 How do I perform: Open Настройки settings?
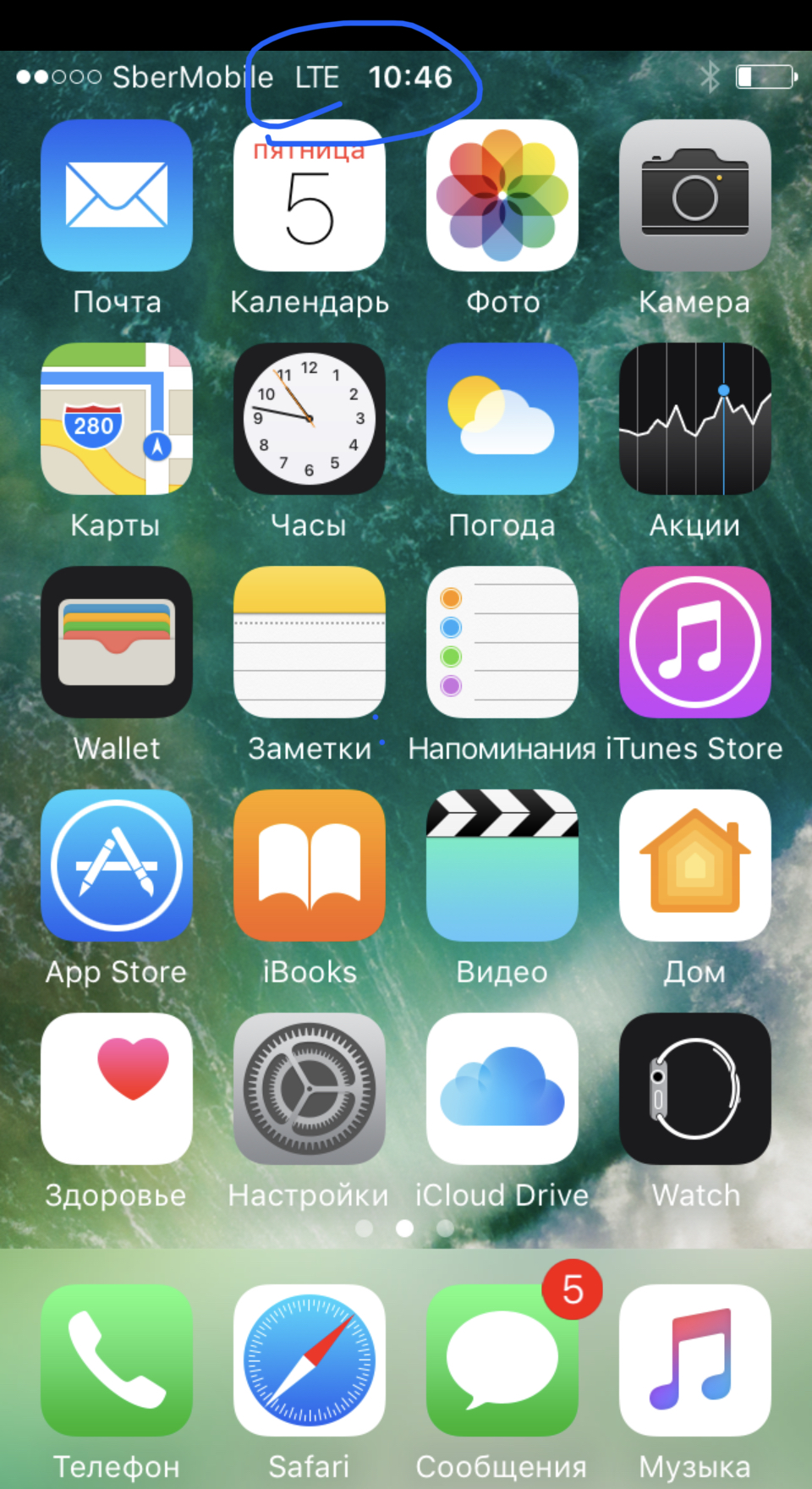[x=310, y=1089]
